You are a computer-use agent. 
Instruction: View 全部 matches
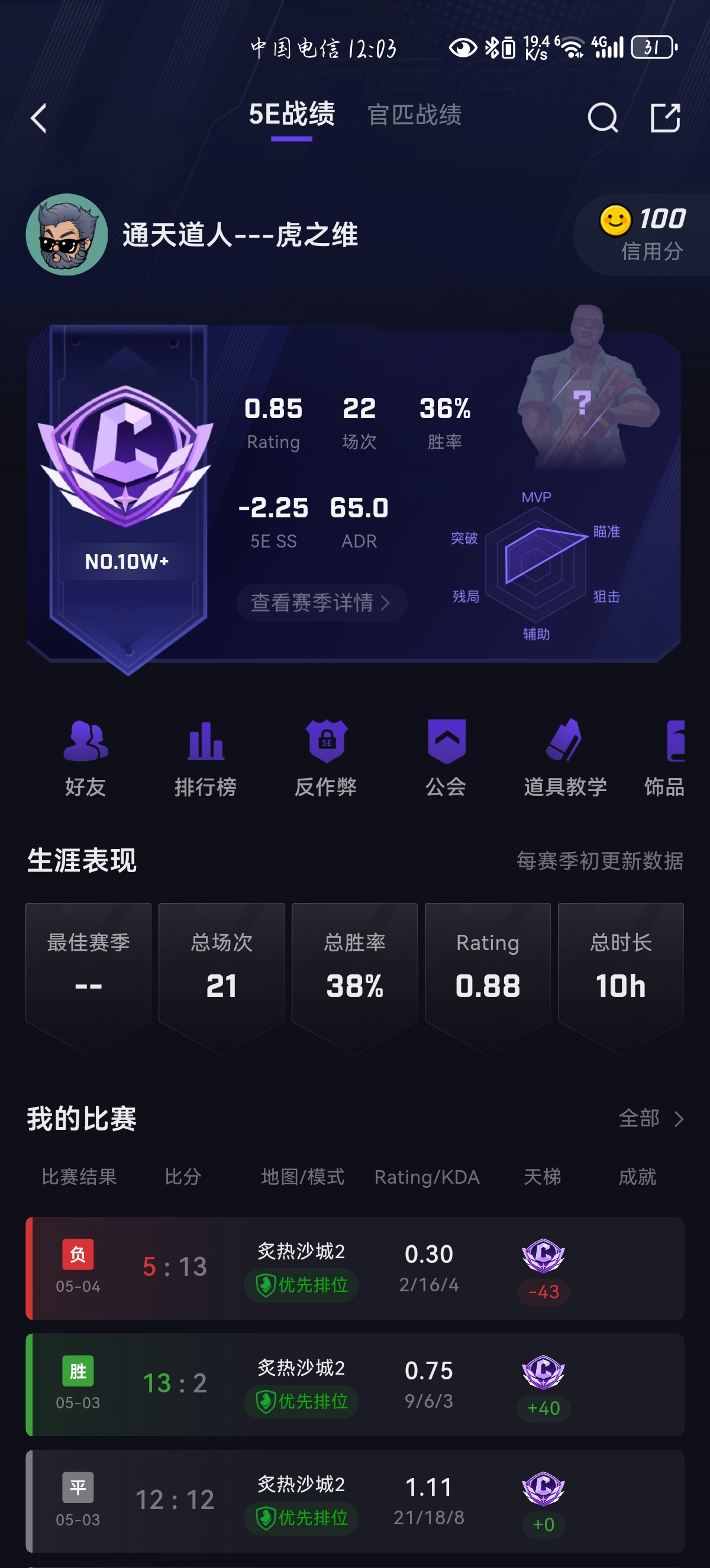click(x=651, y=1118)
